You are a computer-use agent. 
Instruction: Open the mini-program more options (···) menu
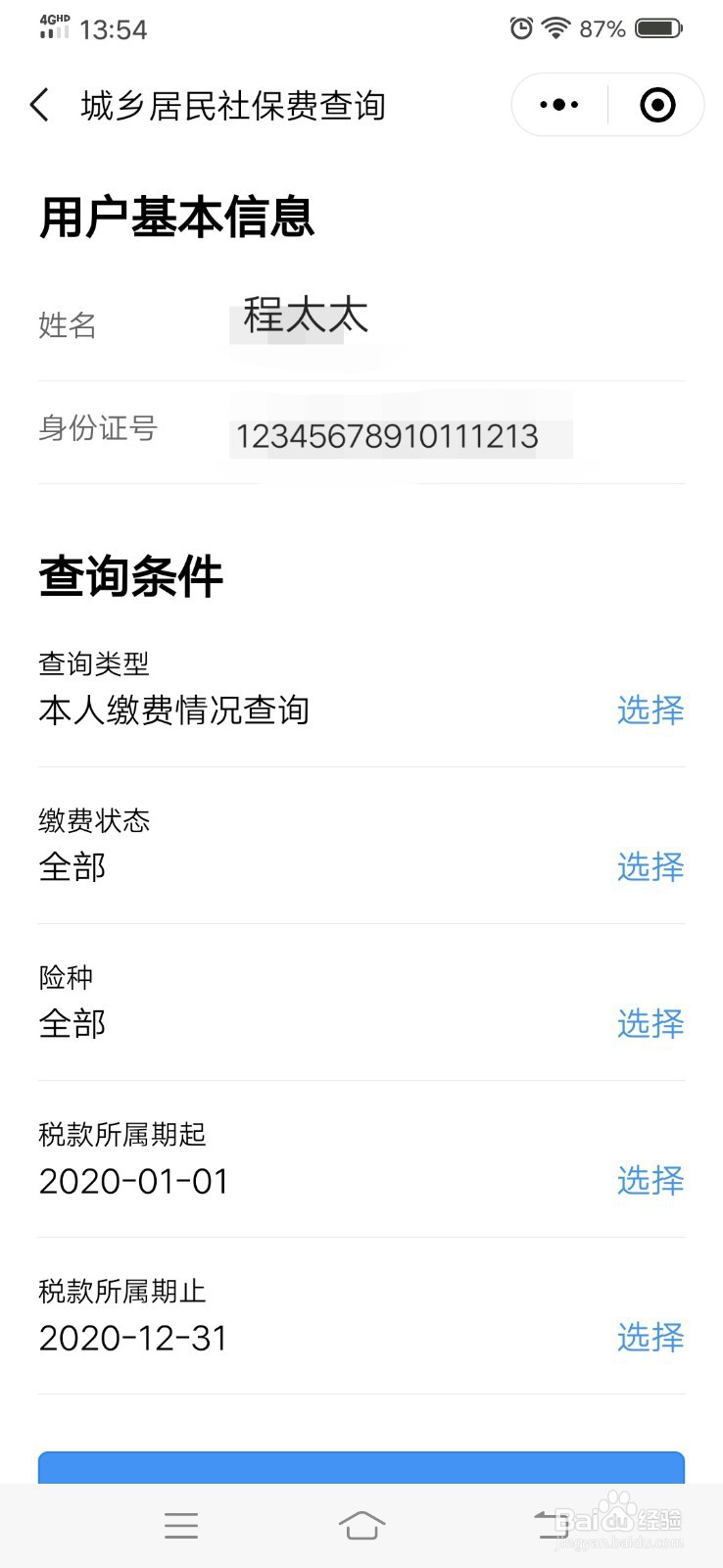click(556, 104)
